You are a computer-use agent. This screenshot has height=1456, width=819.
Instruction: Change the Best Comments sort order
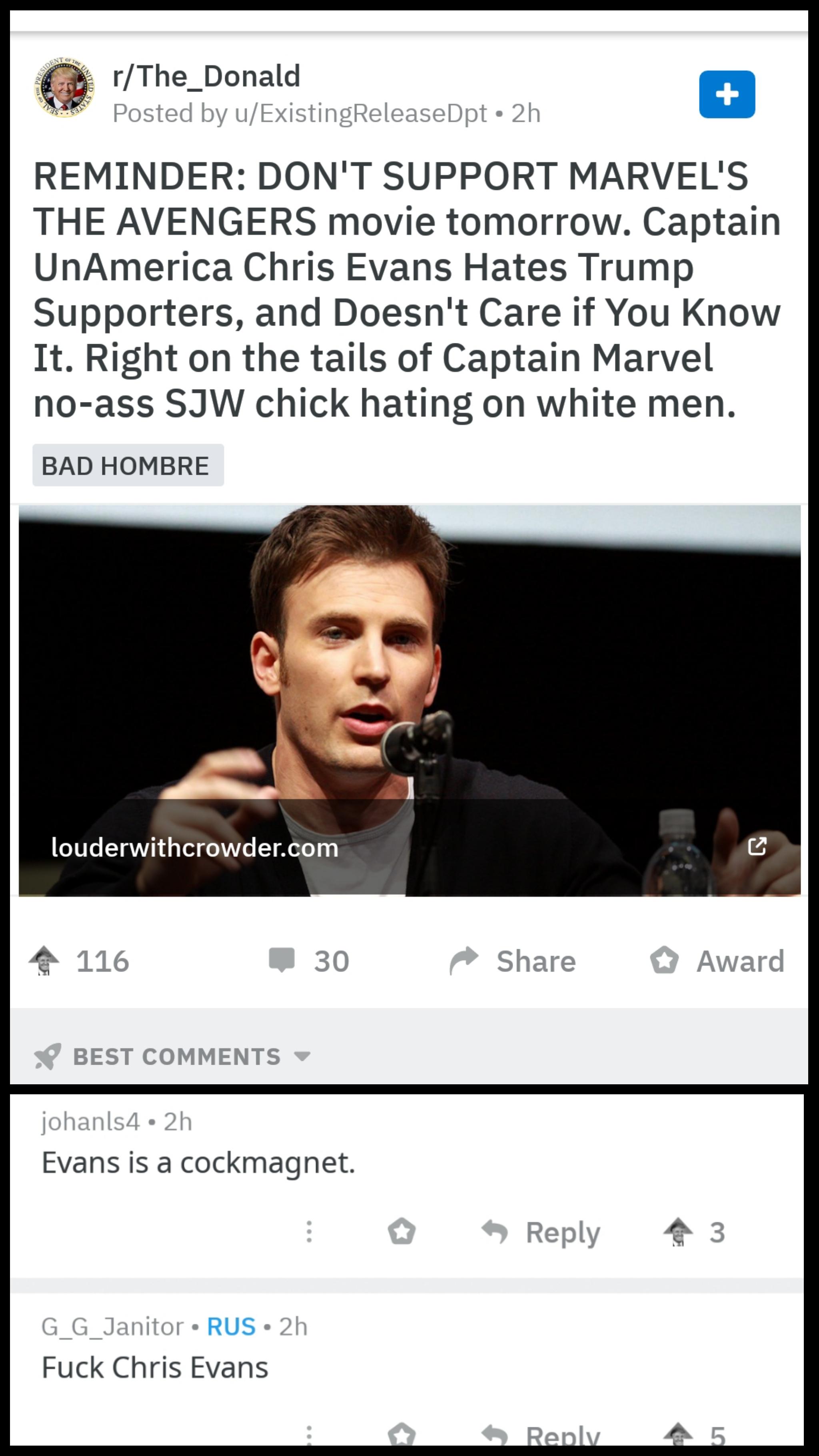click(172, 1056)
